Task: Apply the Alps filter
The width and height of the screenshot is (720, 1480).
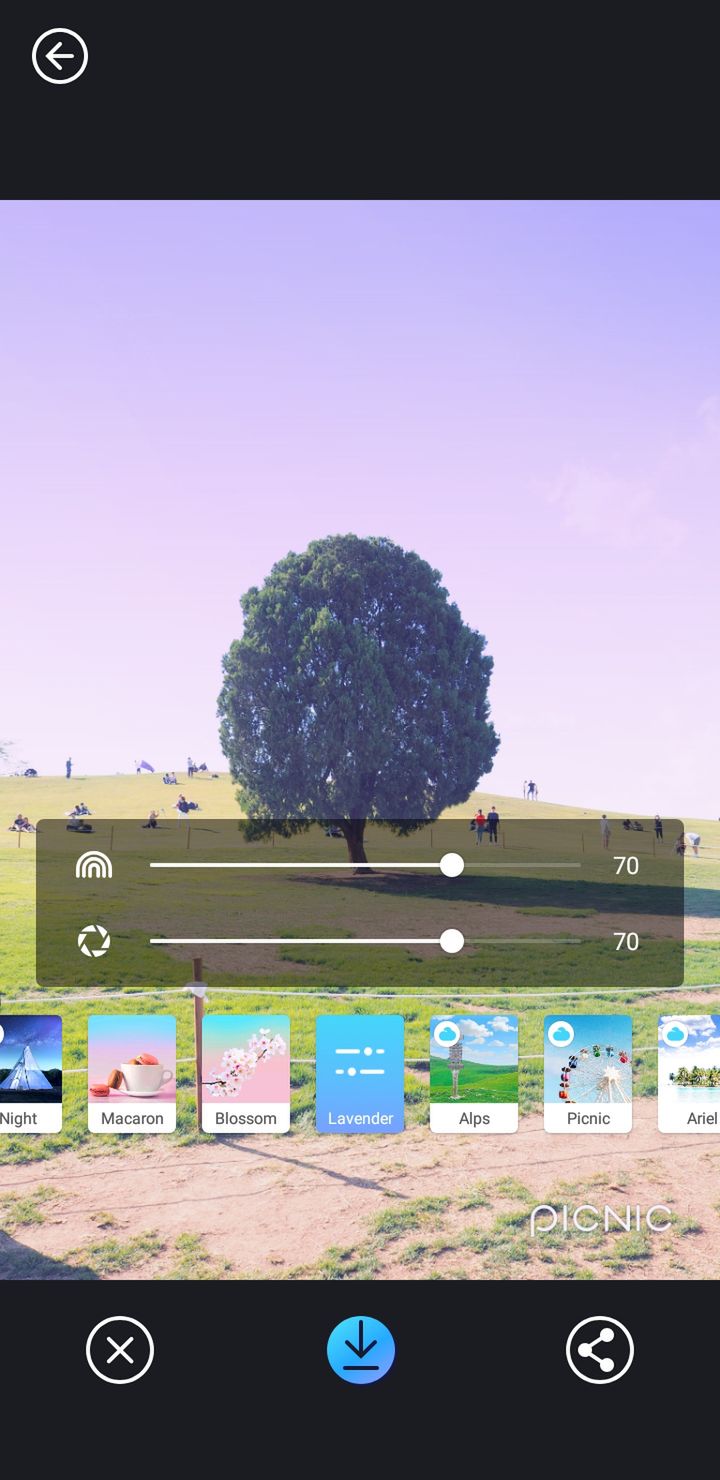Action: point(474,1074)
